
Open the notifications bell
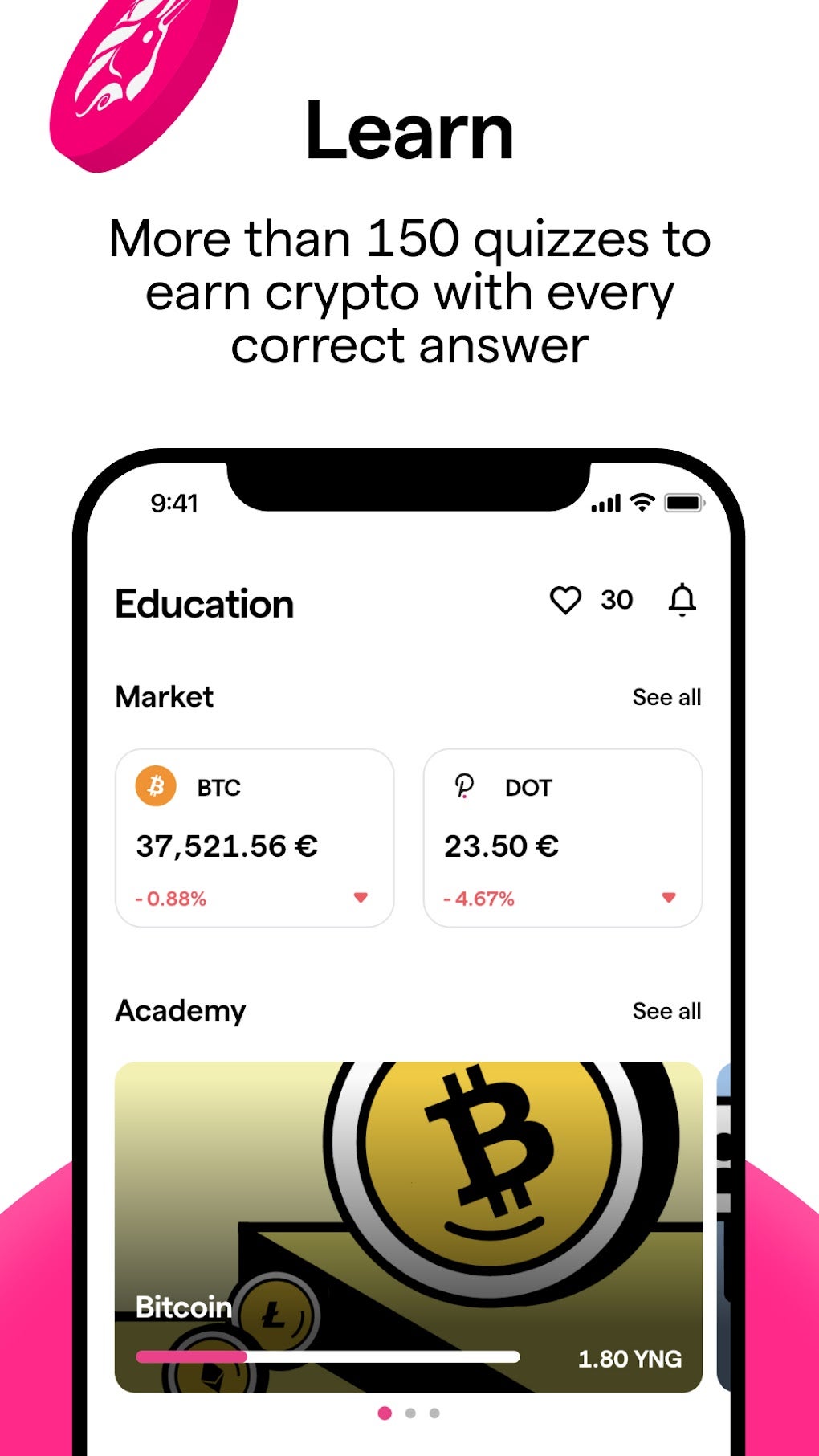click(682, 601)
